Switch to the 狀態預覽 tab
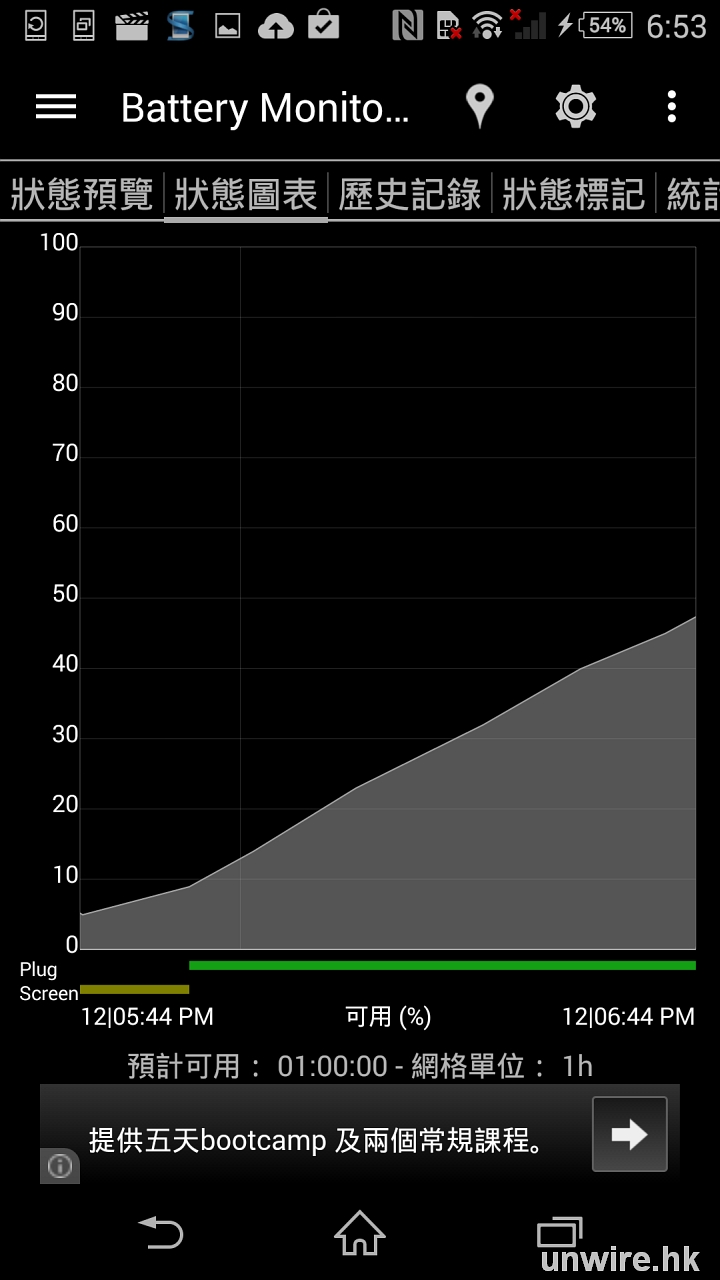The image size is (720, 1280). coord(82,194)
